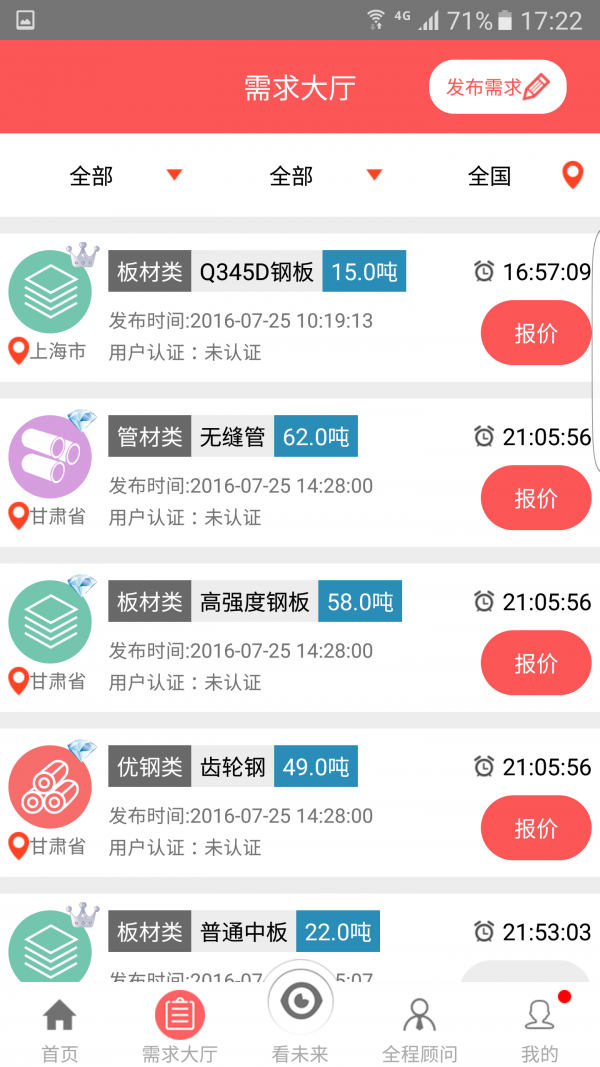Viewport: 600px width, 1067px height.
Task: Switch to the 看未来 tab
Action: click(300, 1025)
